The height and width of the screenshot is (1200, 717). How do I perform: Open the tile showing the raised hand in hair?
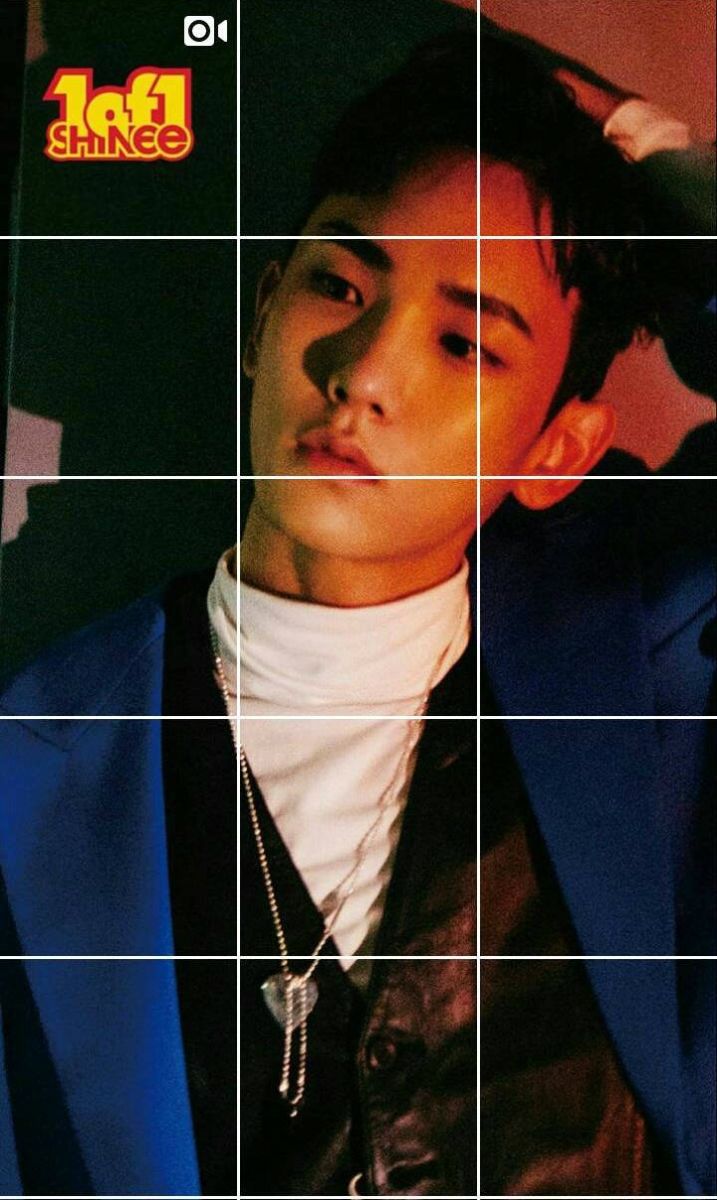[598, 118]
